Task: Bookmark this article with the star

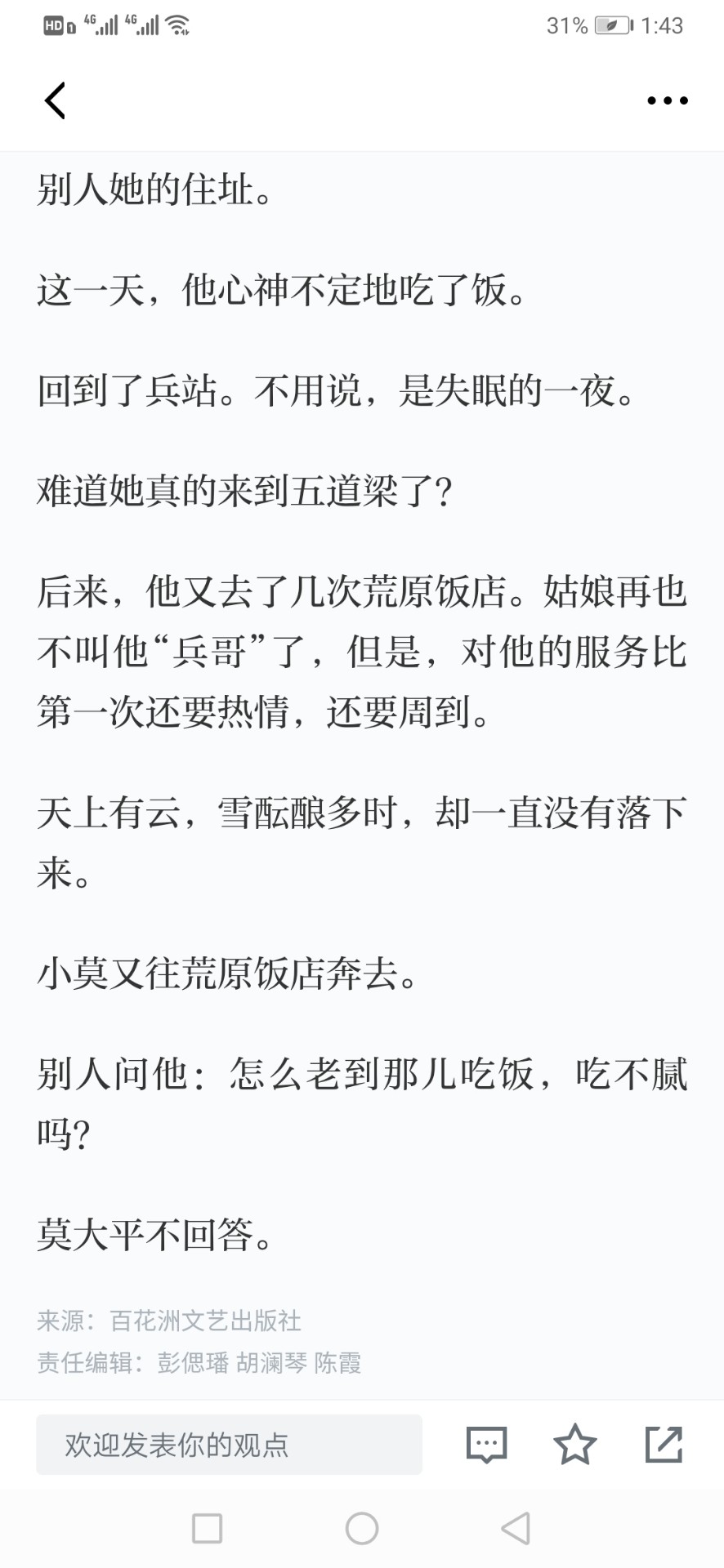Action: (x=575, y=1445)
